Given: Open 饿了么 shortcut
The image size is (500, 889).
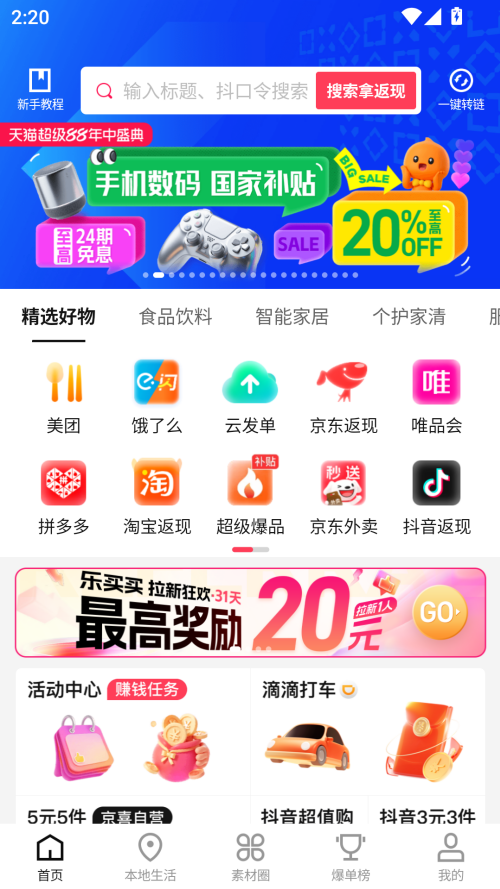Looking at the screenshot, I should [156, 397].
